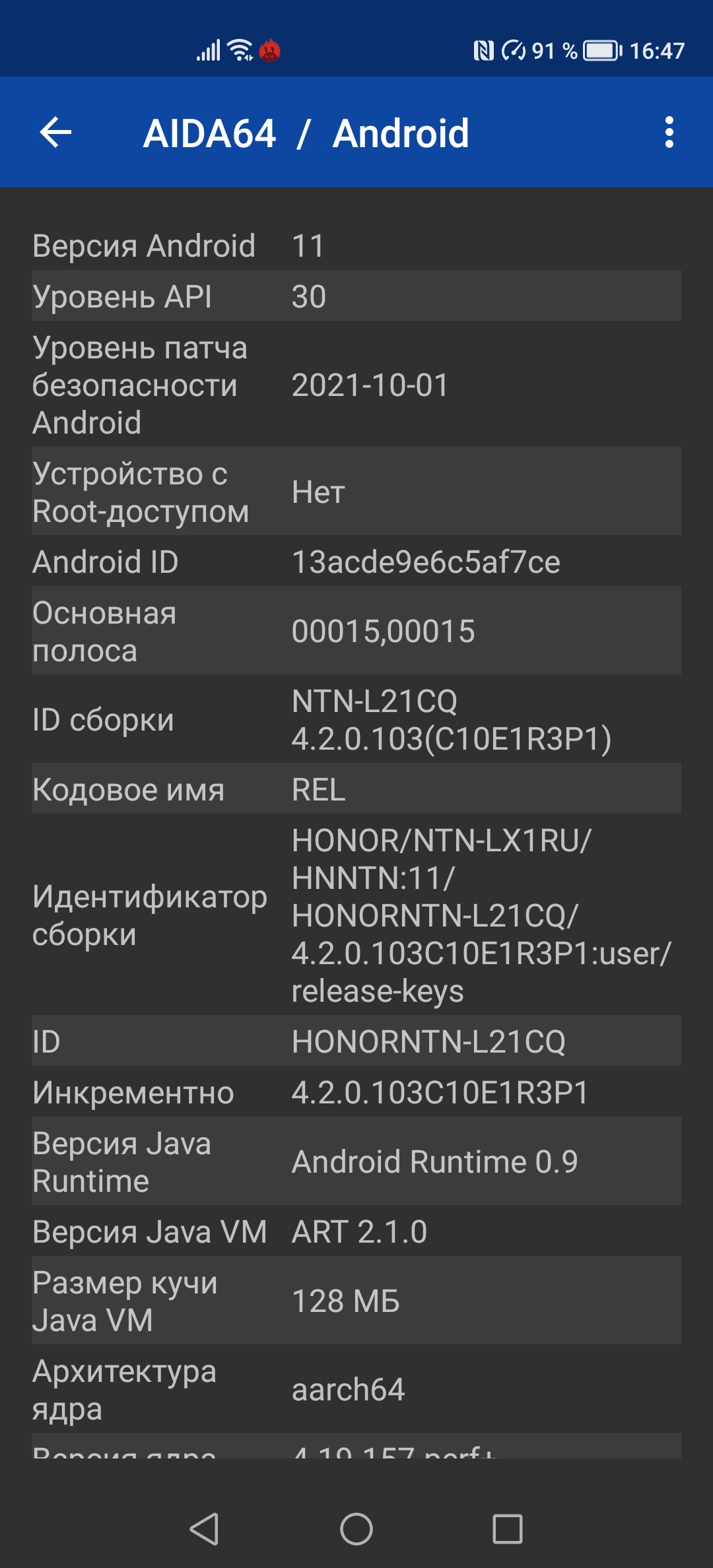Go back from the AIDA64 Android page
Viewport: 713px width, 1568px height.
pos(55,133)
